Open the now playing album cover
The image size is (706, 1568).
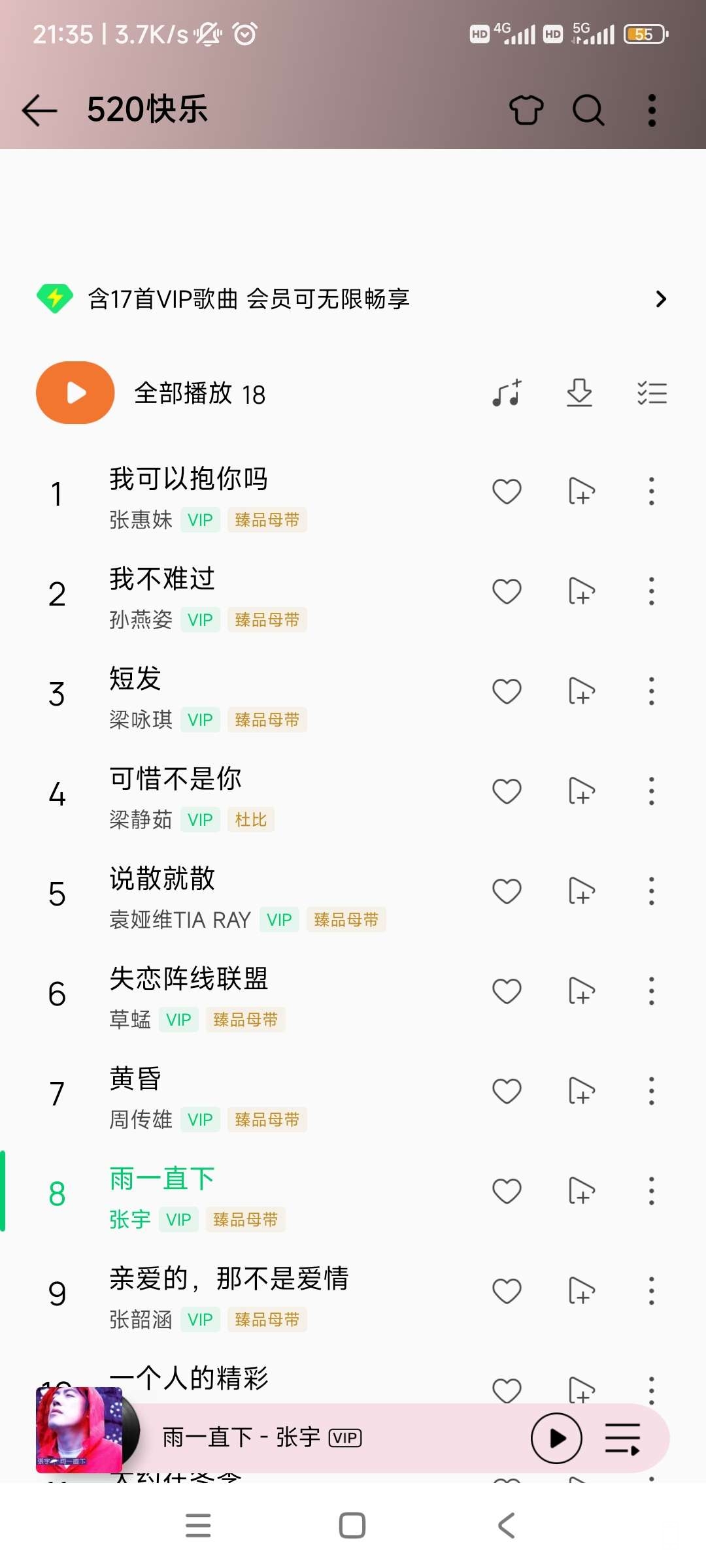(x=80, y=1429)
